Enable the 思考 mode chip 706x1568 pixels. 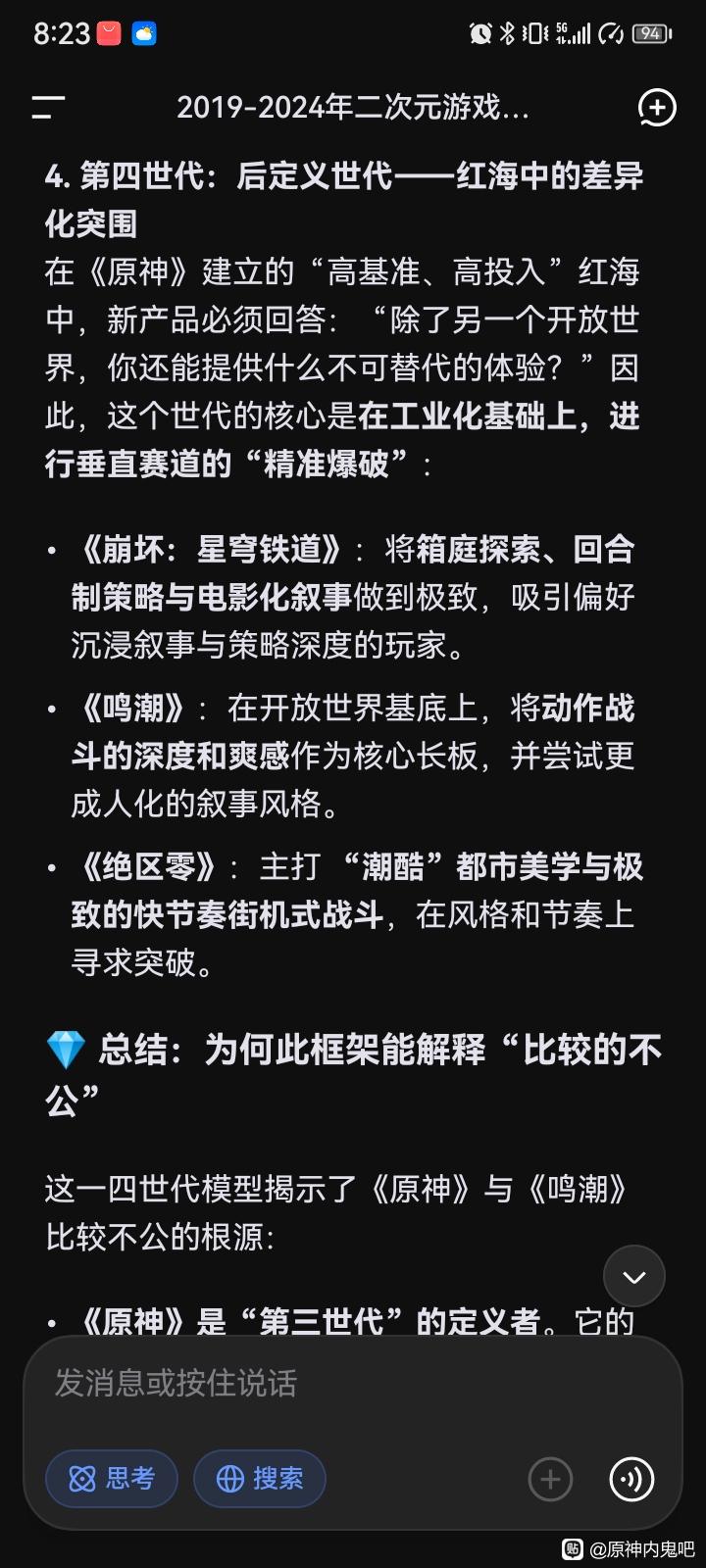[x=112, y=1479]
